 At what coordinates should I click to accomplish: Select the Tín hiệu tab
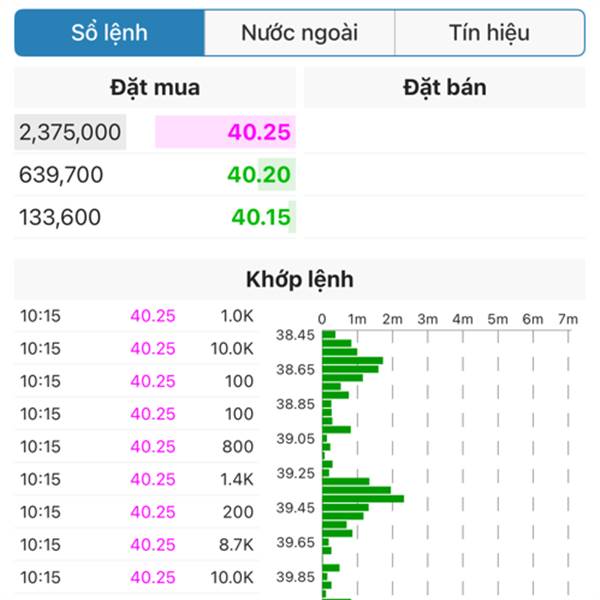click(489, 33)
